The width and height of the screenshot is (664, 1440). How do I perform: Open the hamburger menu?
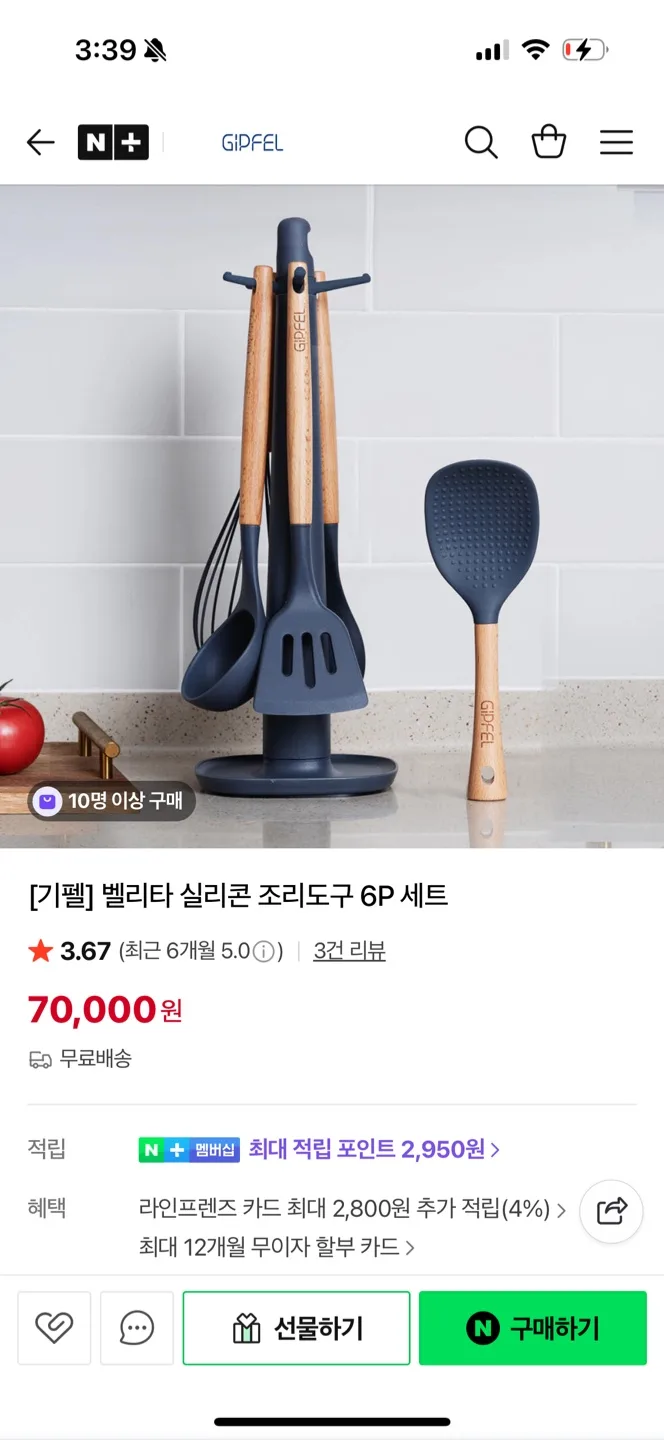[616, 143]
